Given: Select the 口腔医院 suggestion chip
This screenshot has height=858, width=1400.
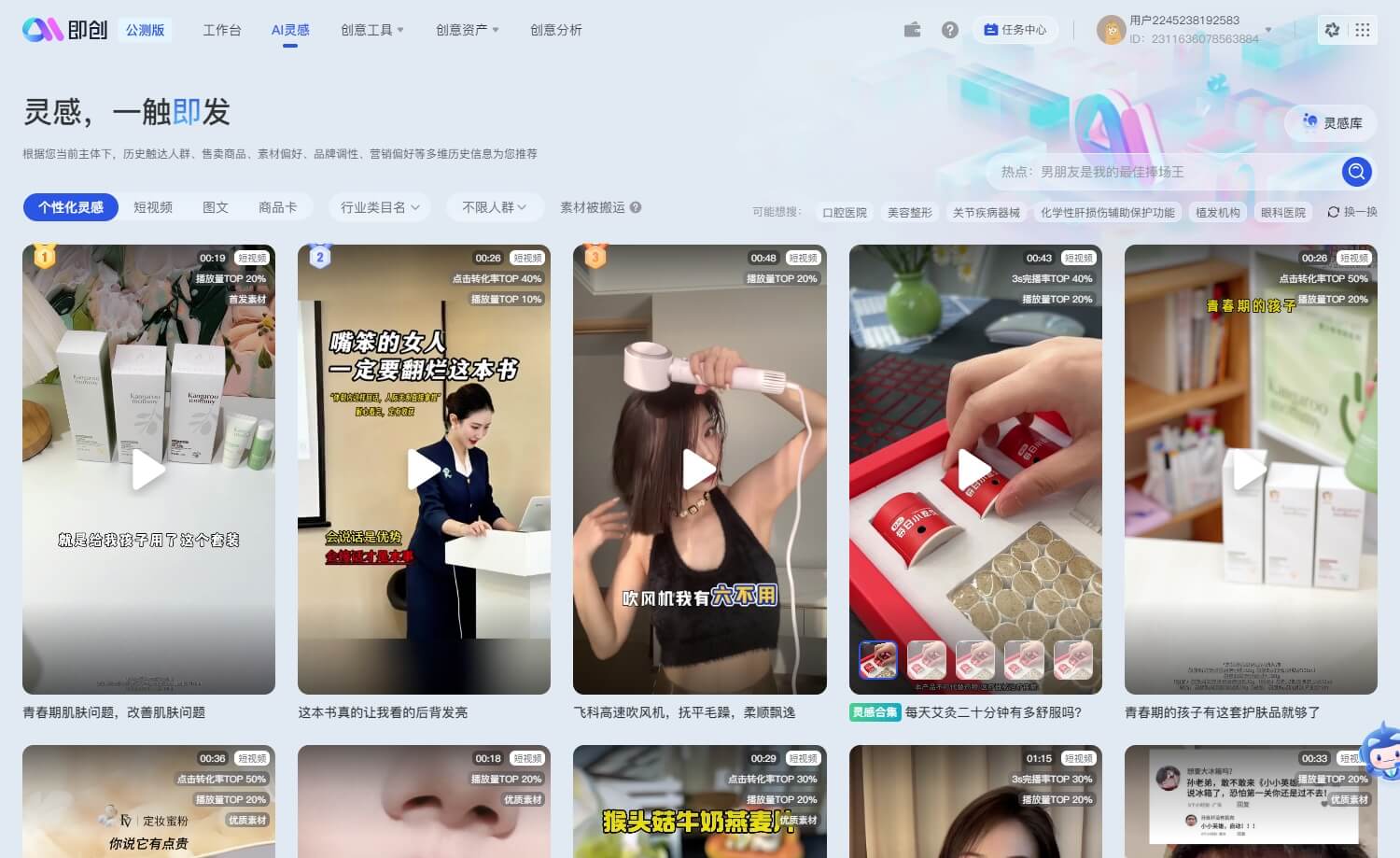Looking at the screenshot, I should pos(844,212).
